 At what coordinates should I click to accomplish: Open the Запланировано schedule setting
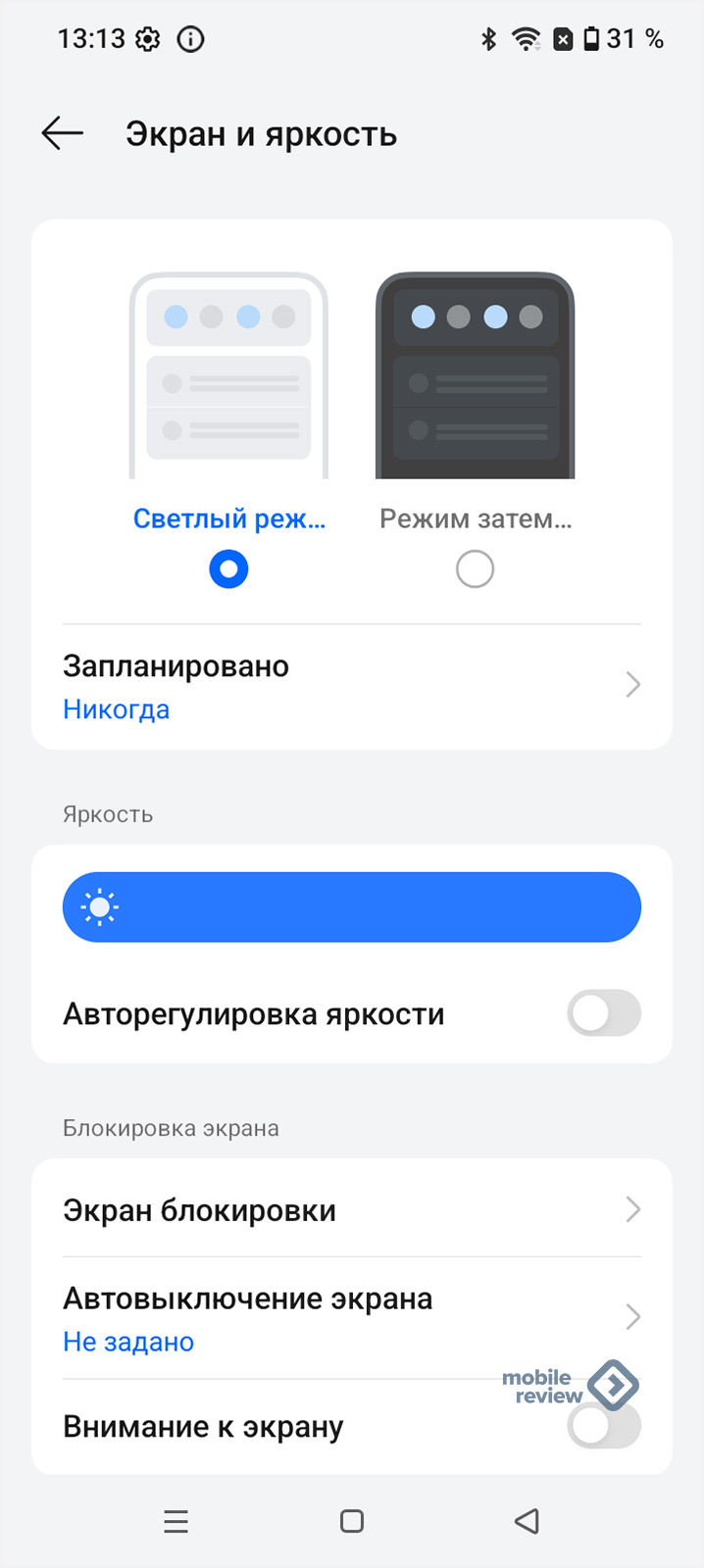(351, 686)
